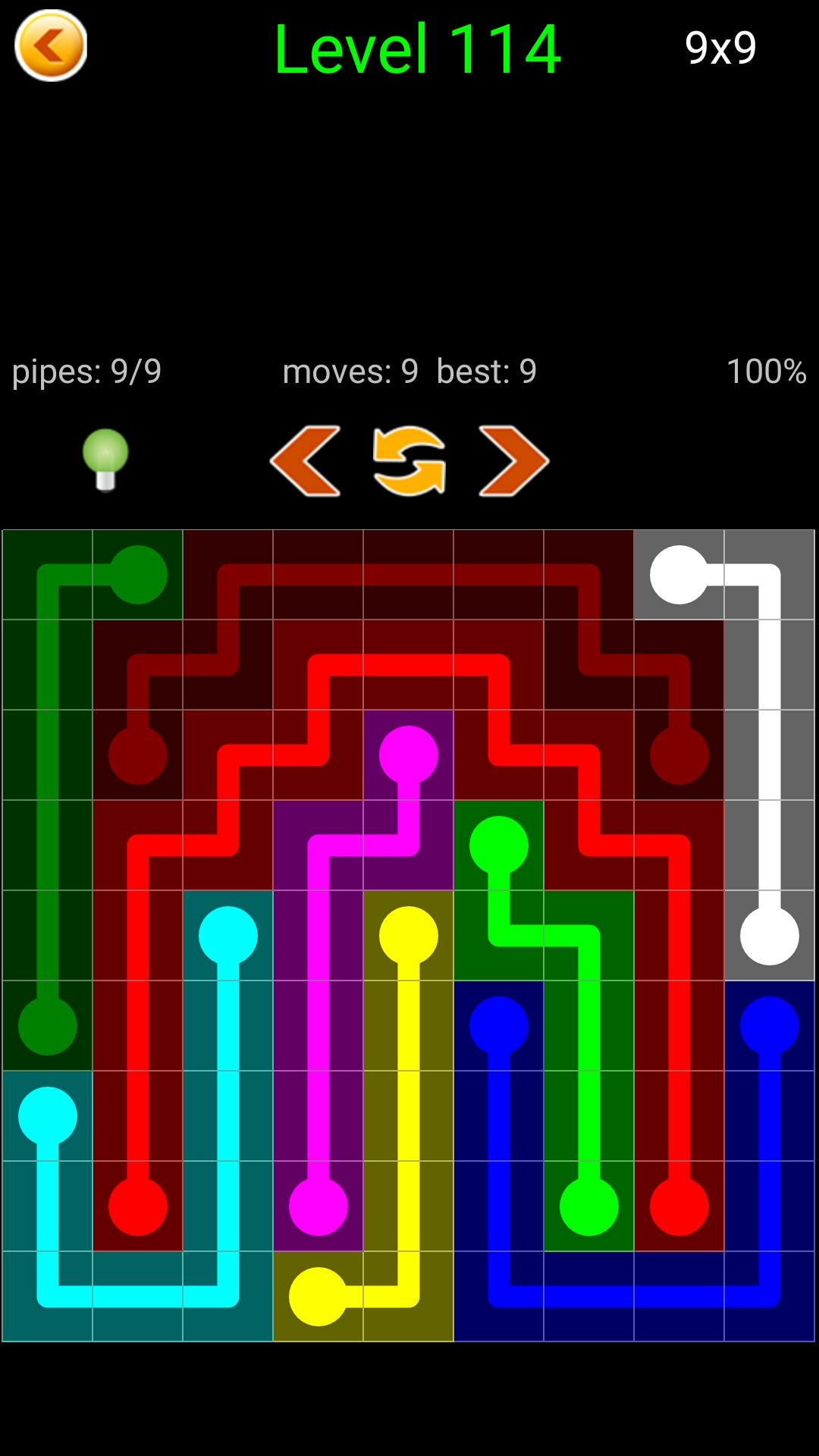The height and width of the screenshot is (1456, 819).
Task: Tap the cyan dot on the left edge
Action: (x=48, y=1116)
